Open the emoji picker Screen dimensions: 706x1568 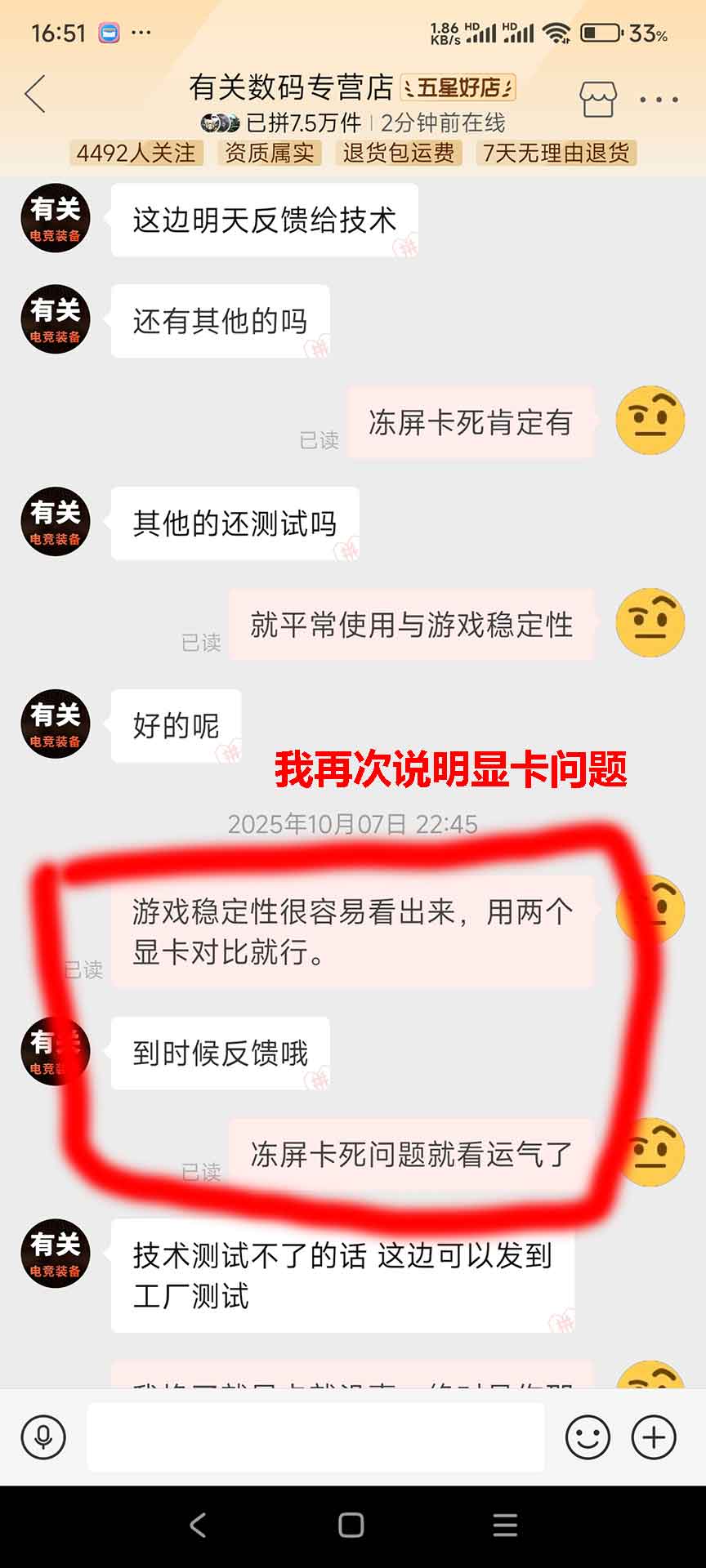[588, 1438]
